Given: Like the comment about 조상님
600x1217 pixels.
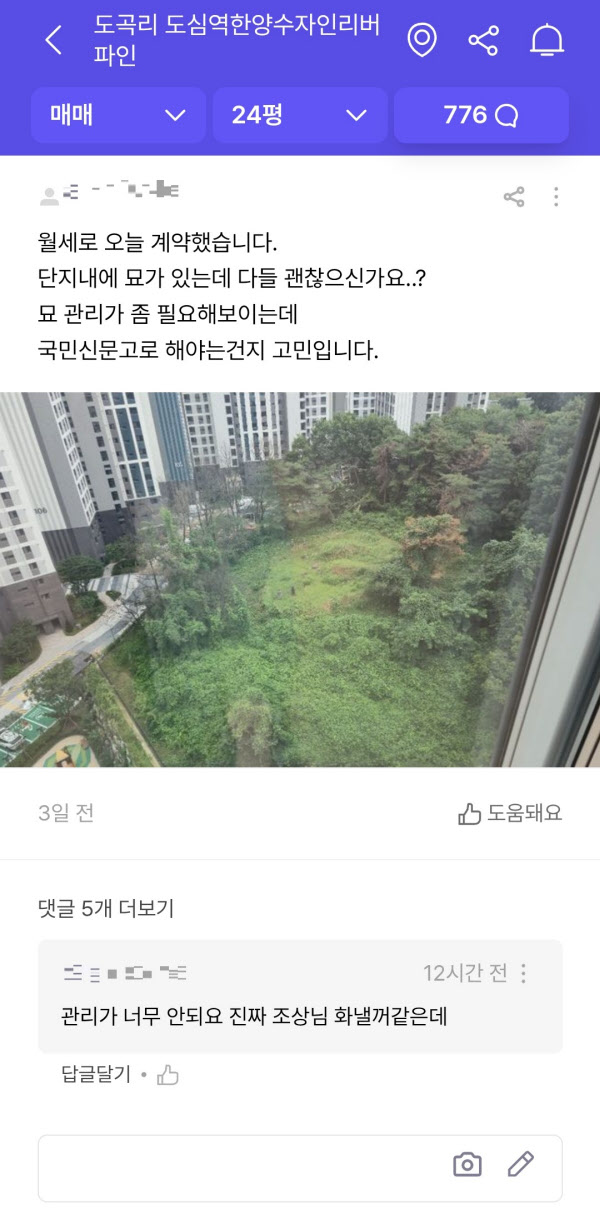Looking at the screenshot, I should [168, 1075].
